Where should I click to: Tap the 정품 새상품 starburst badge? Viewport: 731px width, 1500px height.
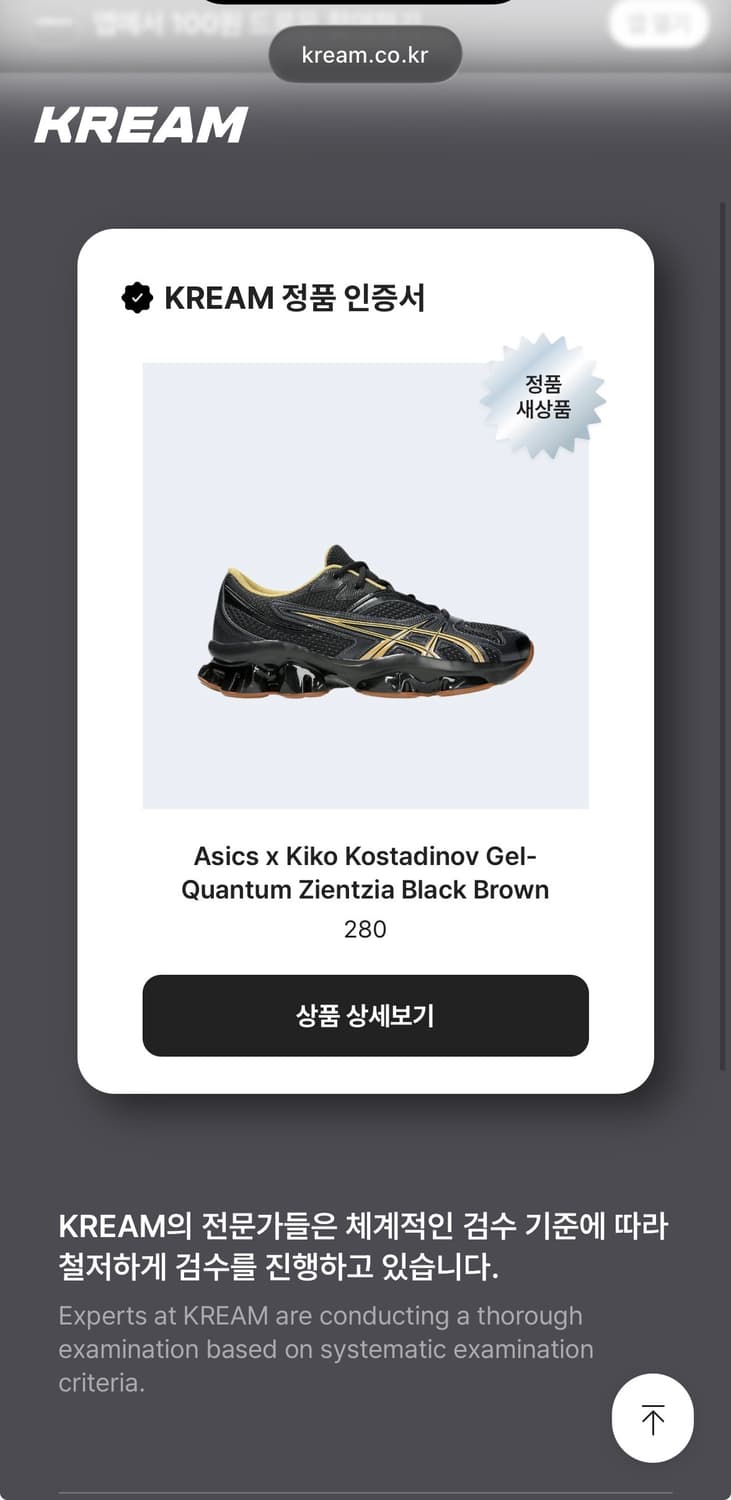click(549, 396)
